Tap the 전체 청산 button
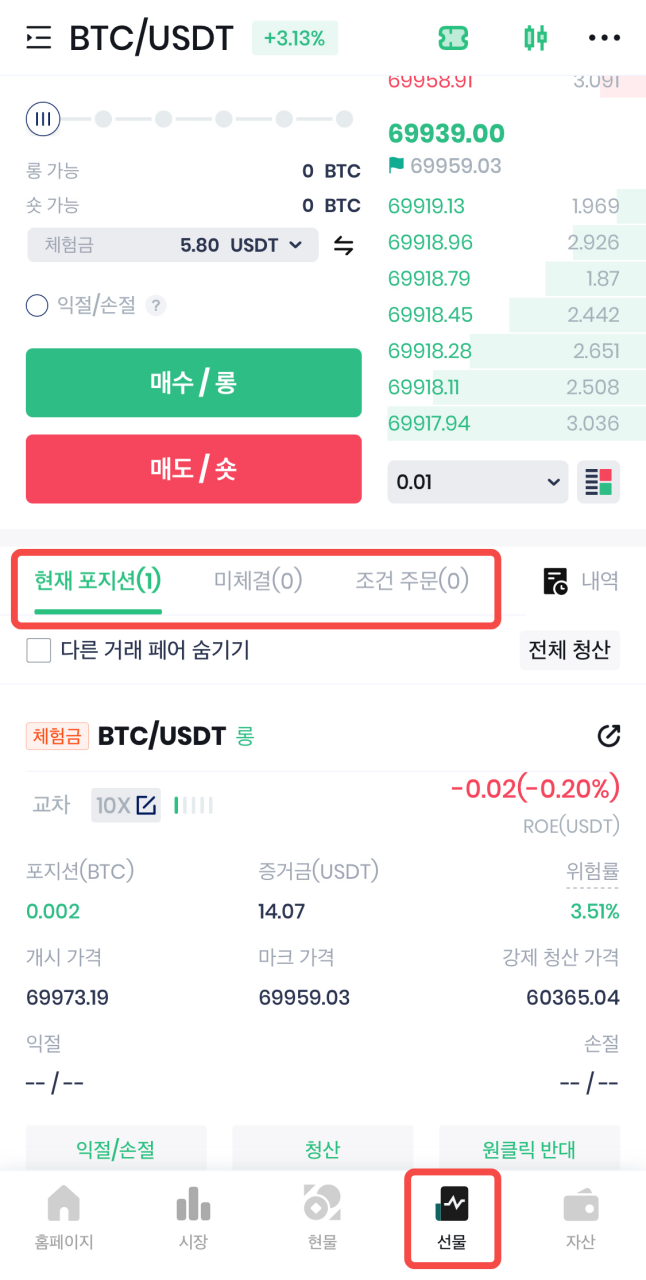The width and height of the screenshot is (646, 1280). (x=570, y=650)
